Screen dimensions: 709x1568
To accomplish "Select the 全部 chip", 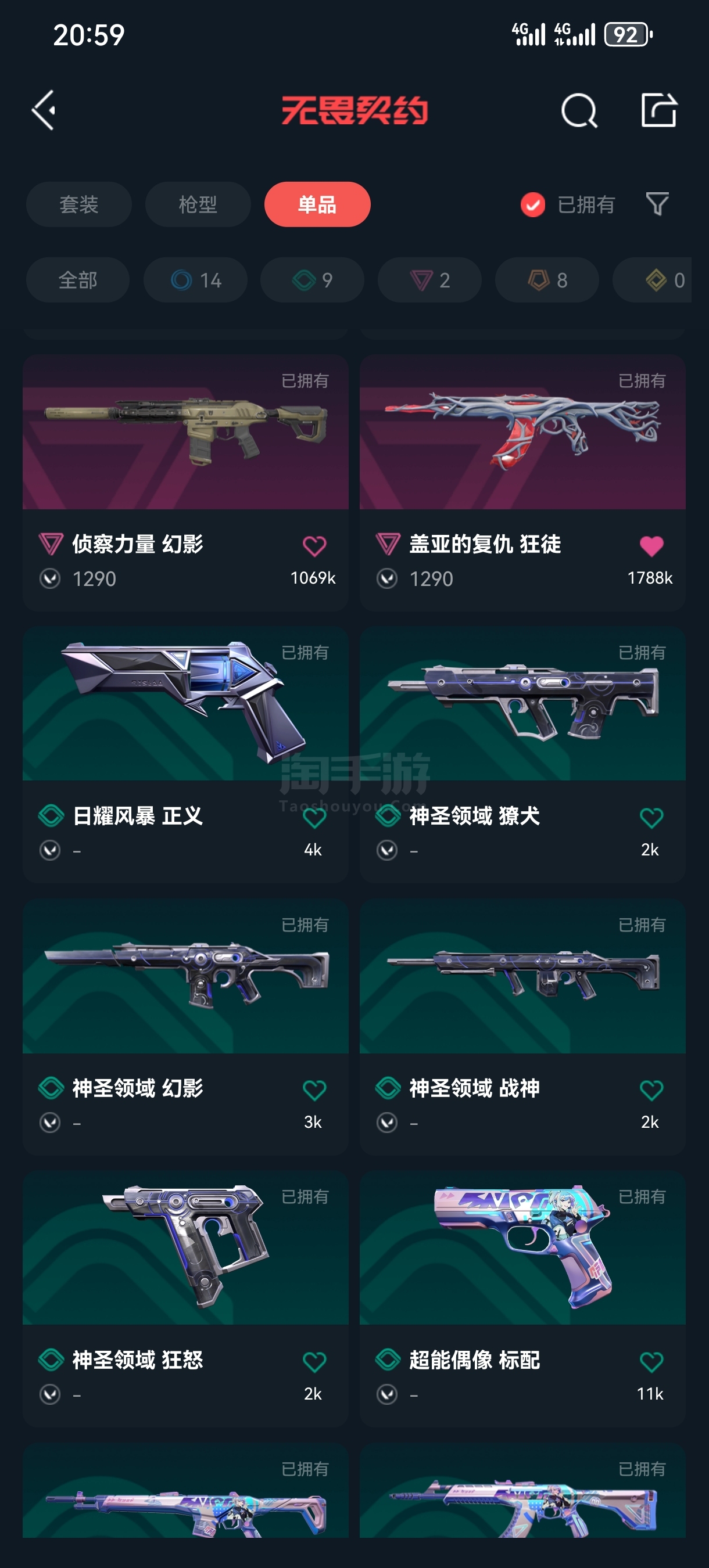I will tap(78, 280).
